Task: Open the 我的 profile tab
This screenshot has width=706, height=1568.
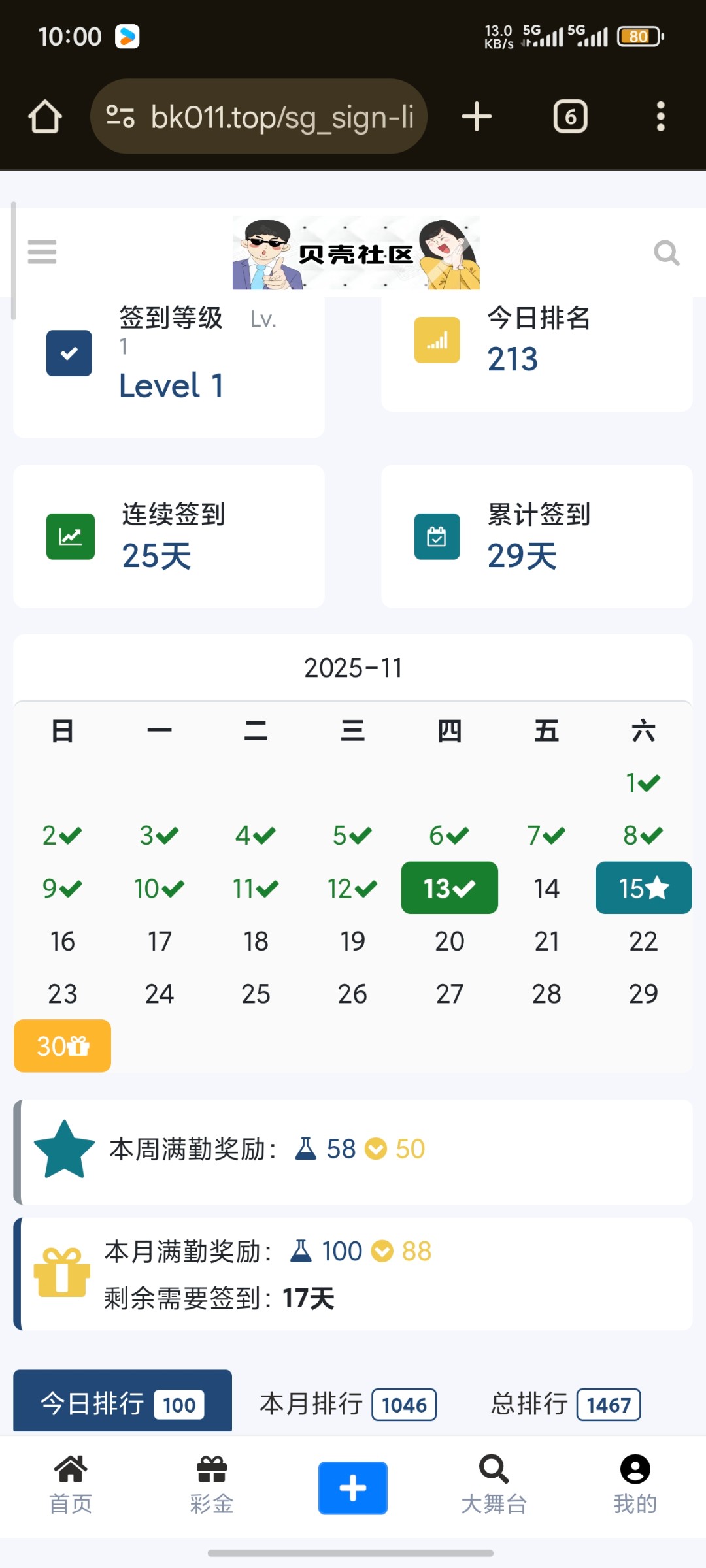Action: point(635,1484)
